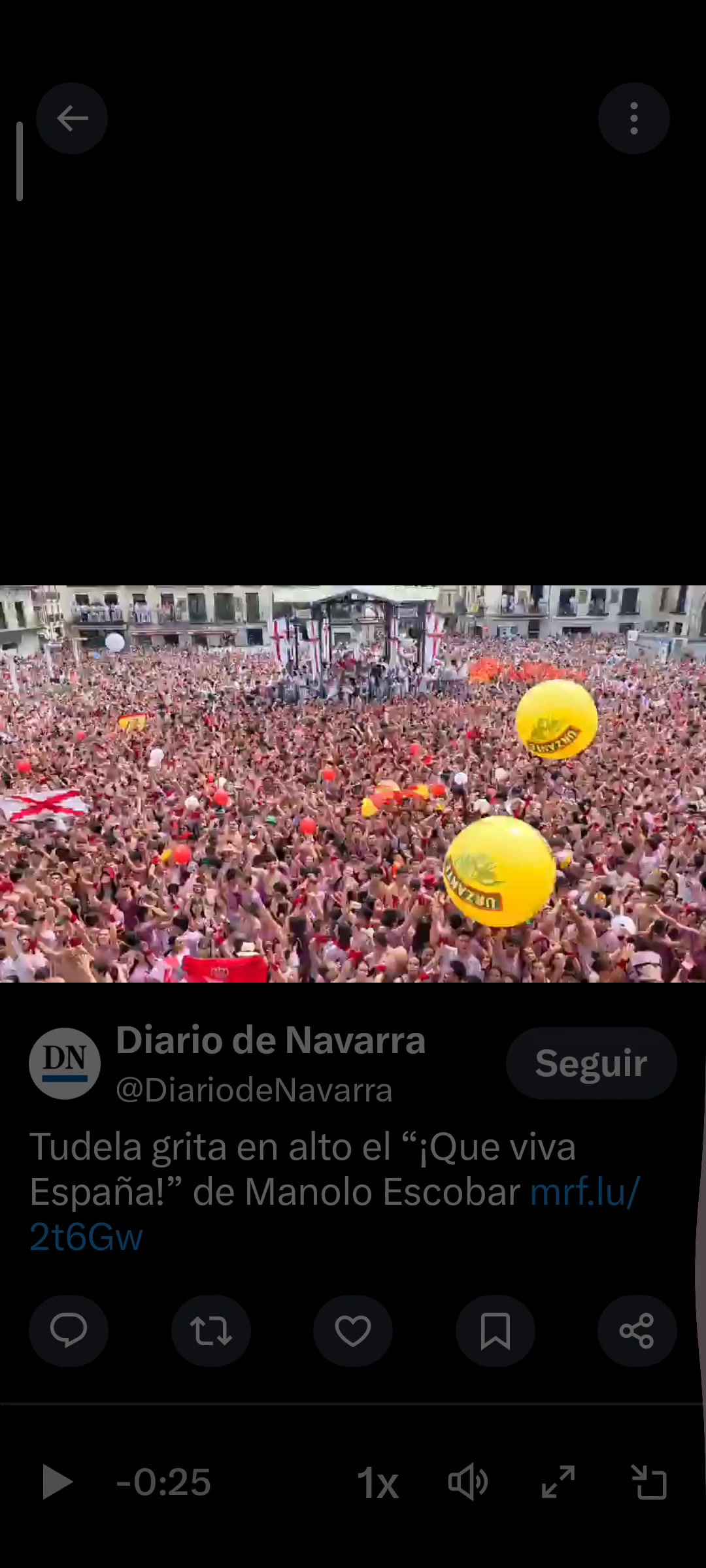Expand the video to fullscreen
This screenshot has width=706, height=1568.
click(558, 1482)
